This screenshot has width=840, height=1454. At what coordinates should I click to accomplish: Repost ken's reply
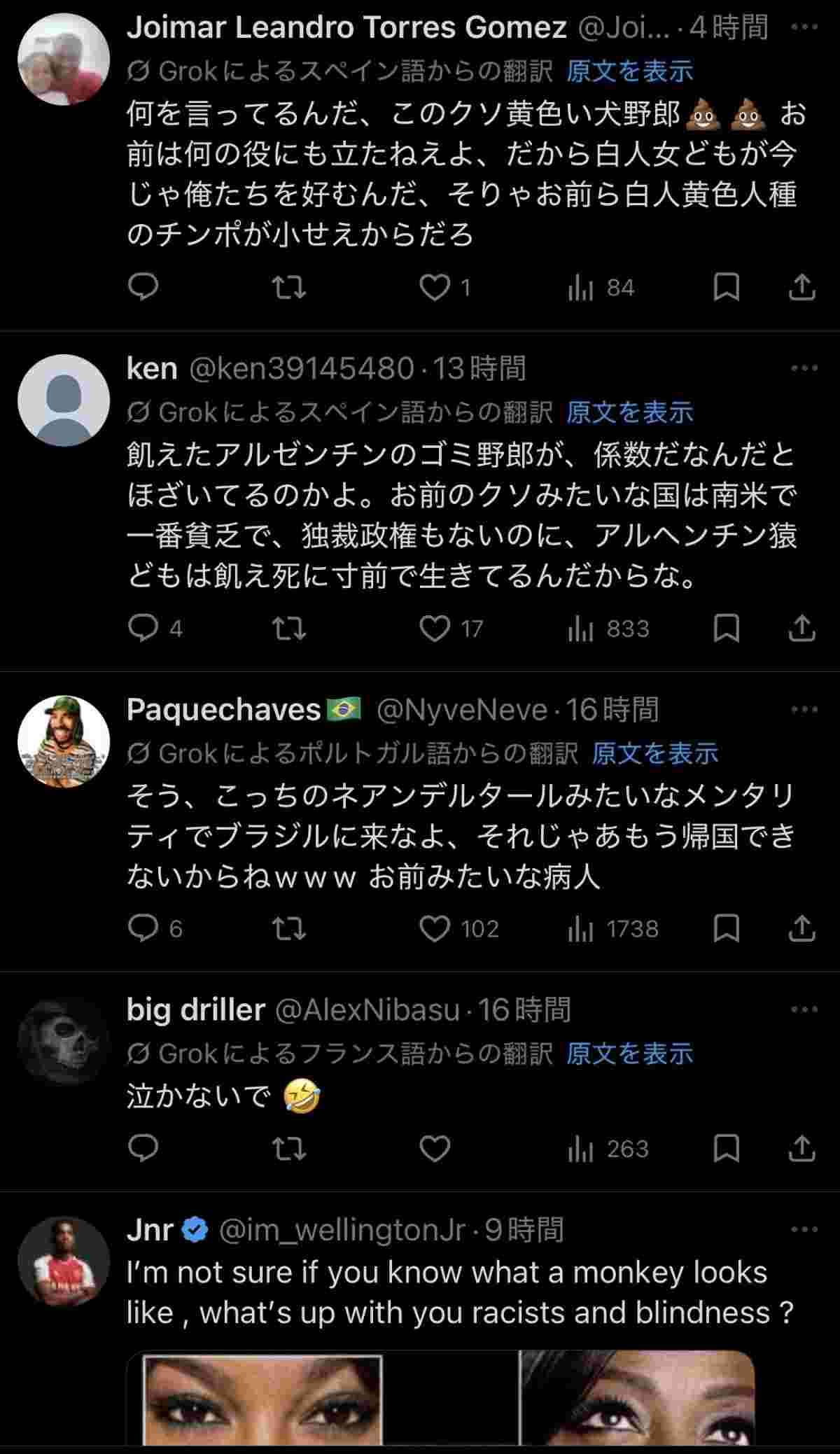pos(288,629)
